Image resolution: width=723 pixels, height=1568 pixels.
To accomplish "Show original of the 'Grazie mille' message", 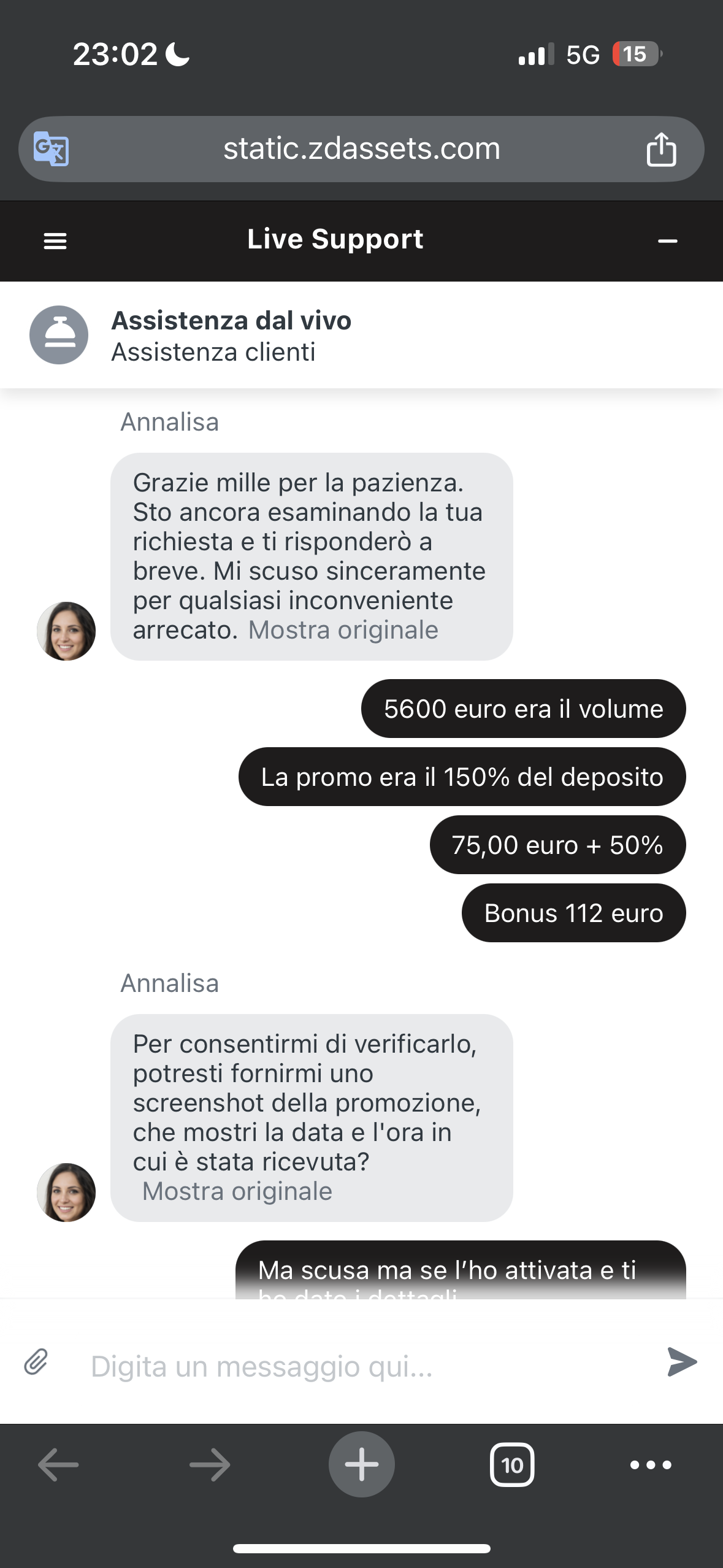I will tap(343, 630).
